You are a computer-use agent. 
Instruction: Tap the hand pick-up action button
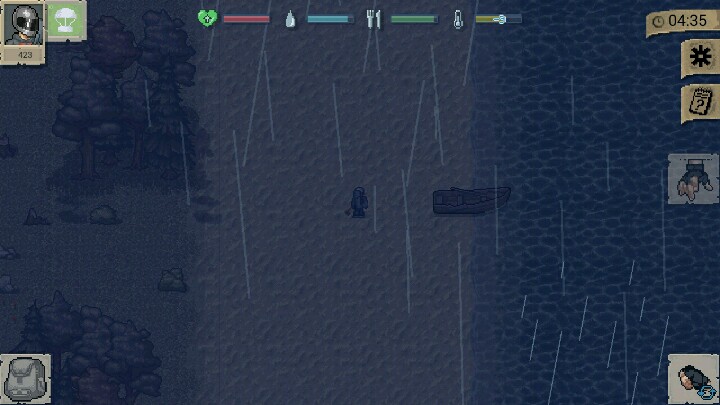(693, 179)
